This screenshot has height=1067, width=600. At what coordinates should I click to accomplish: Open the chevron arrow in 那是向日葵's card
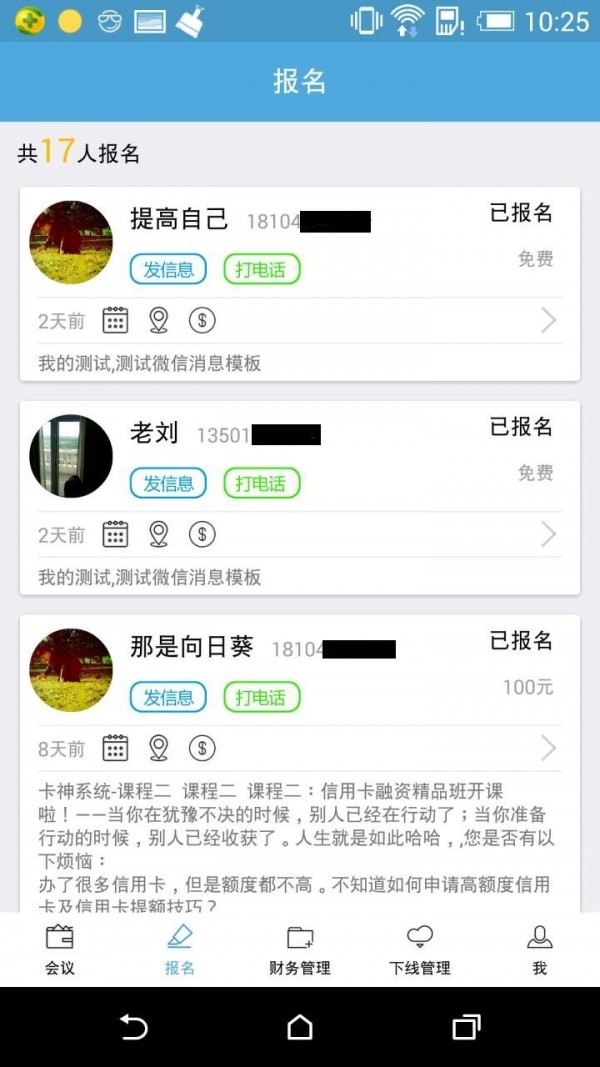coord(548,748)
